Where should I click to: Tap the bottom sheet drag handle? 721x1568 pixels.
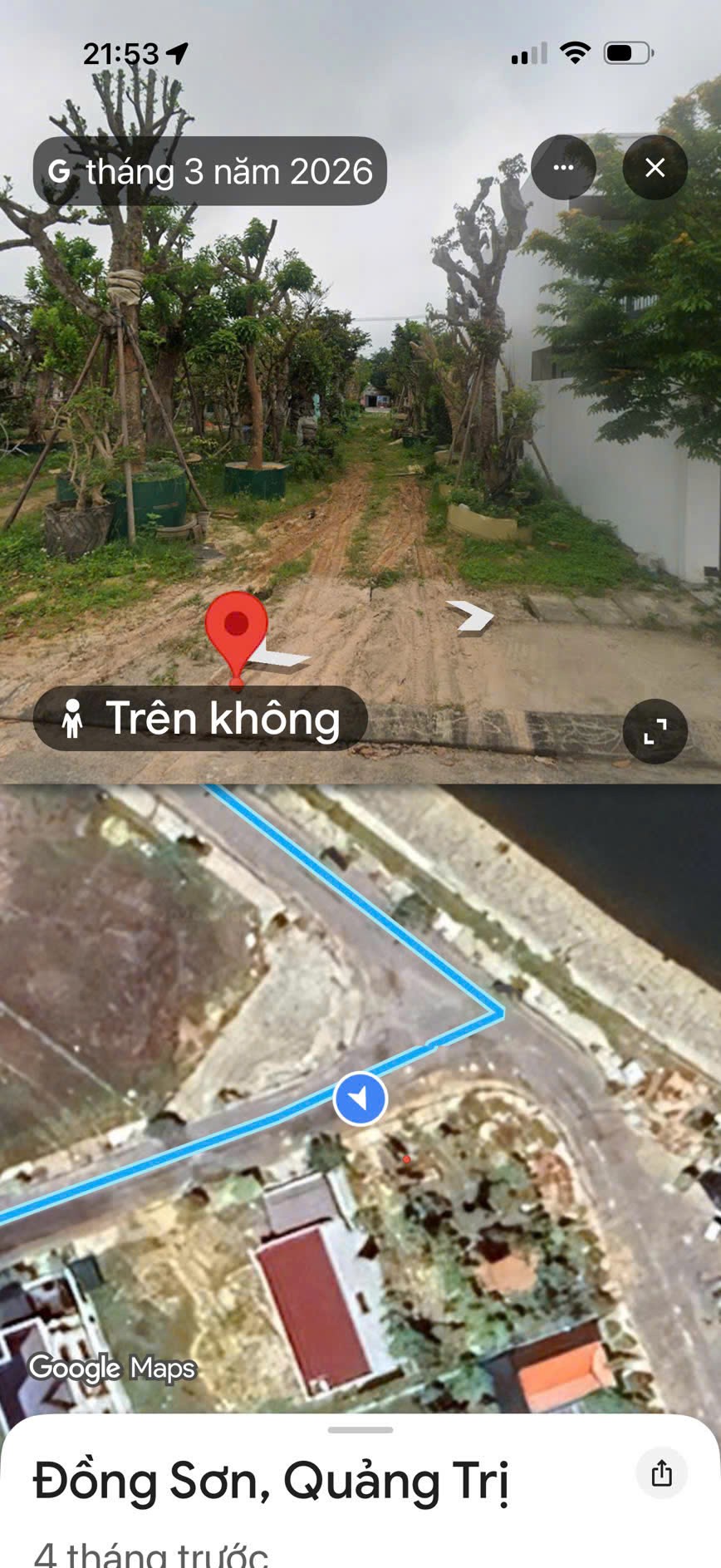360,1429
